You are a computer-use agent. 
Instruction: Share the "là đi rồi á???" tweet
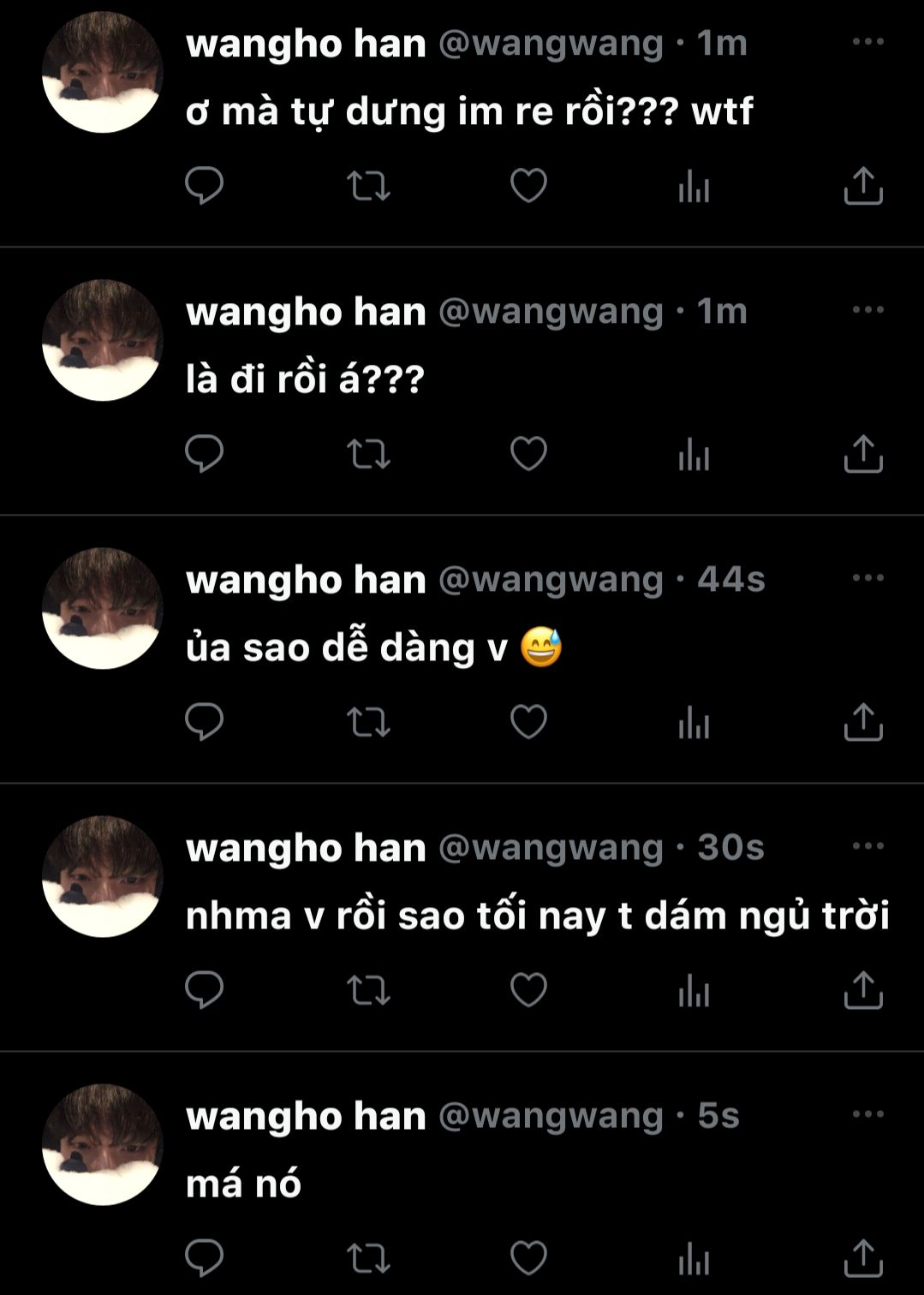coord(862,454)
